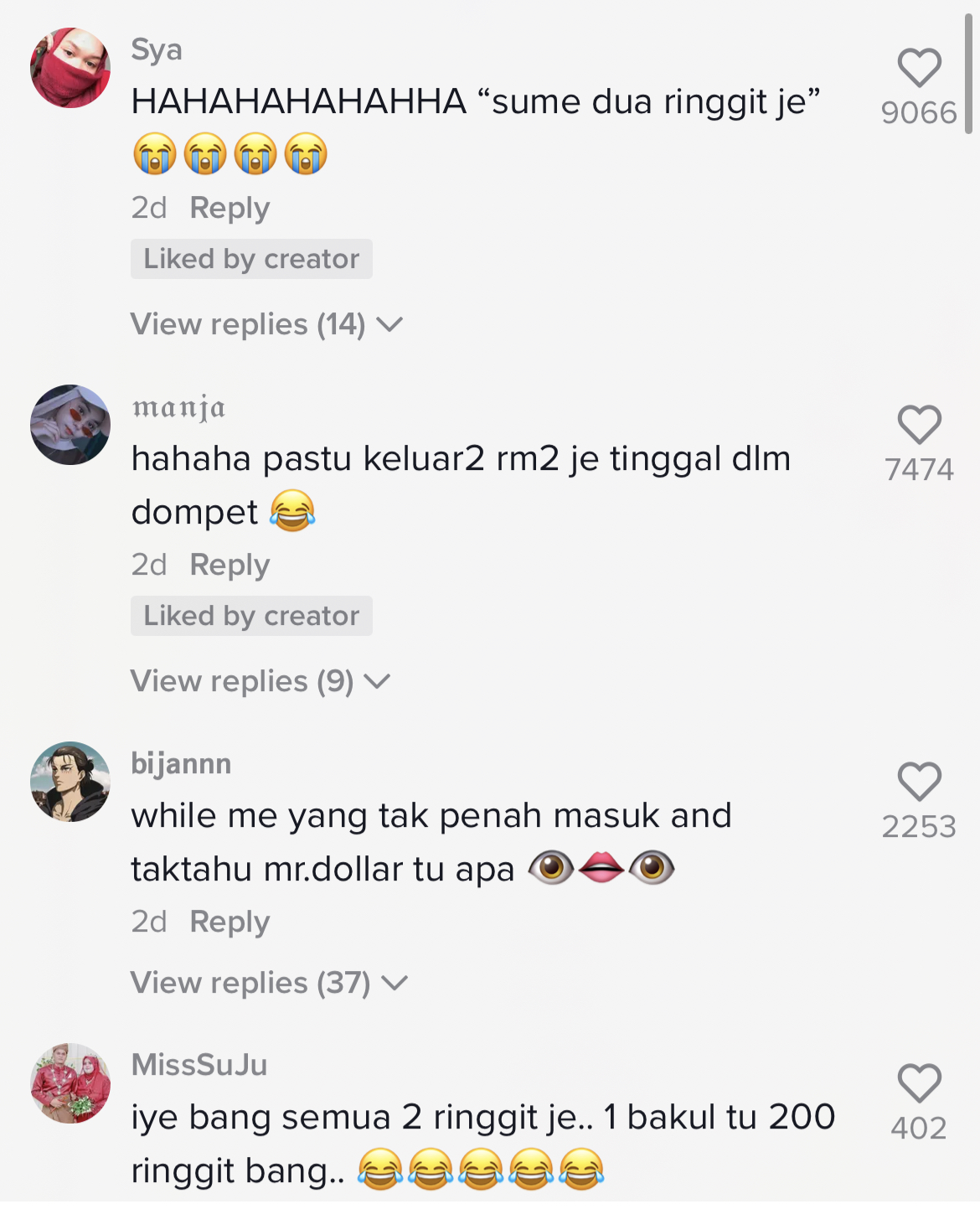Reply to bijannn's comment
Screen dimensions: 980x1209
(x=230, y=922)
